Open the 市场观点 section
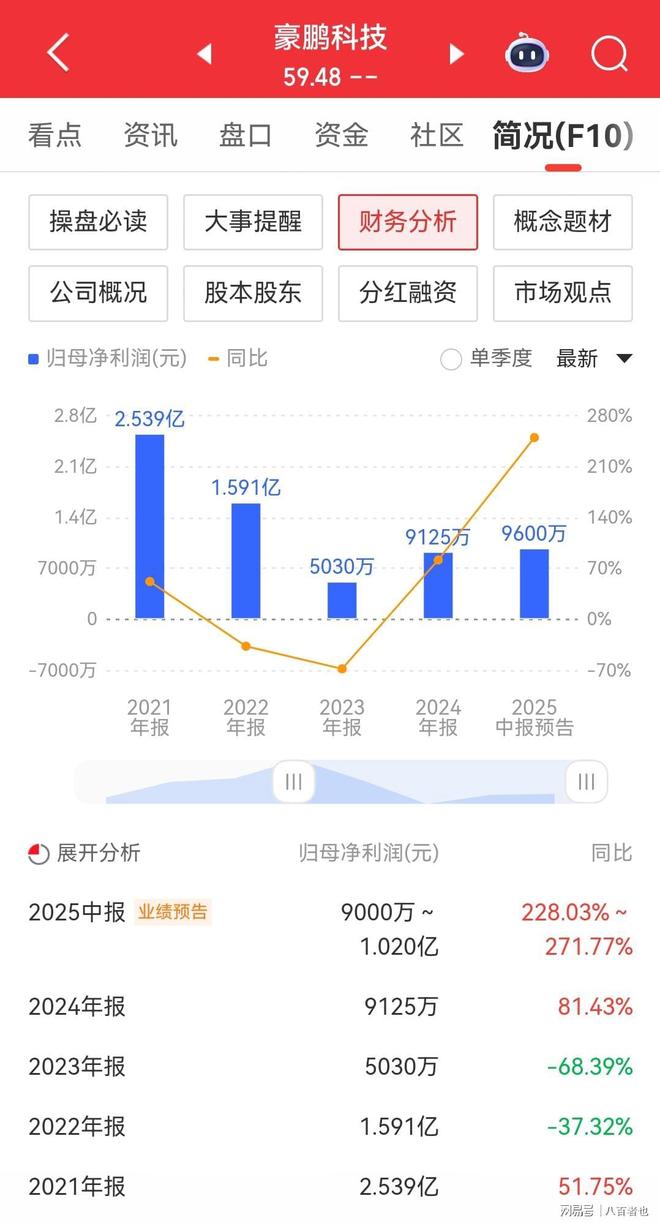The image size is (660, 1223). (x=563, y=293)
